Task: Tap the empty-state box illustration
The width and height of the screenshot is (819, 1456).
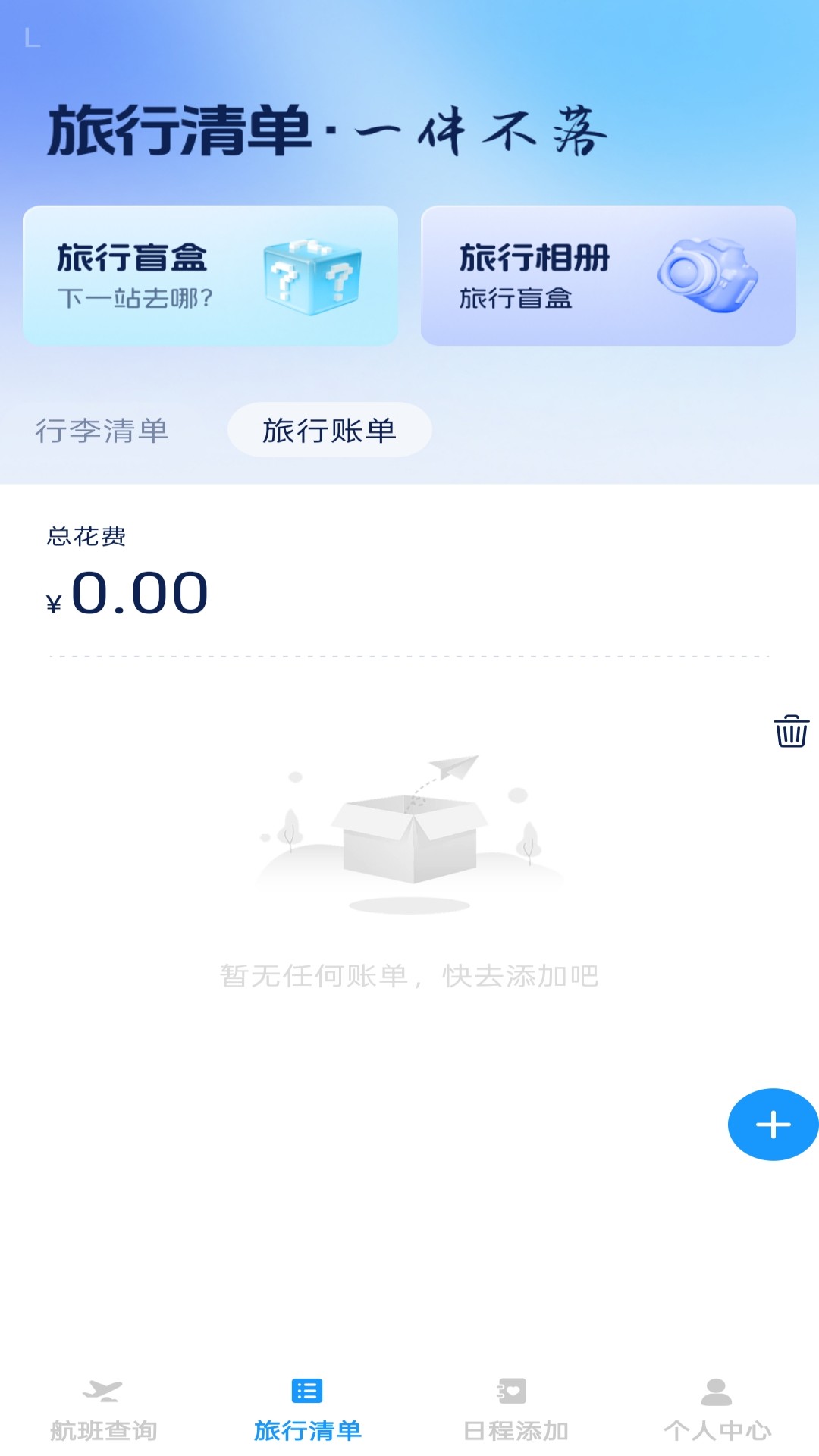Action: tap(409, 834)
